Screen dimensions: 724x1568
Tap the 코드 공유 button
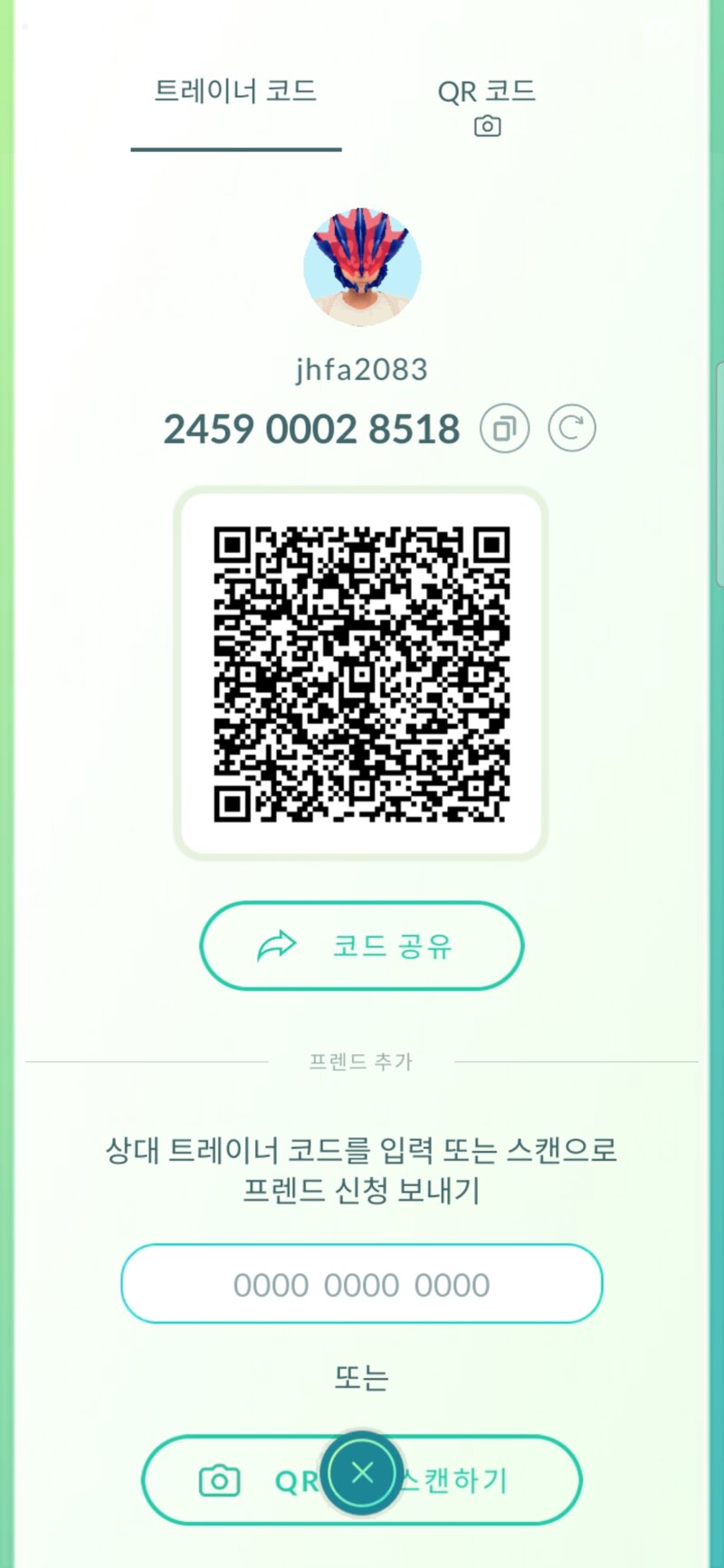(x=361, y=946)
